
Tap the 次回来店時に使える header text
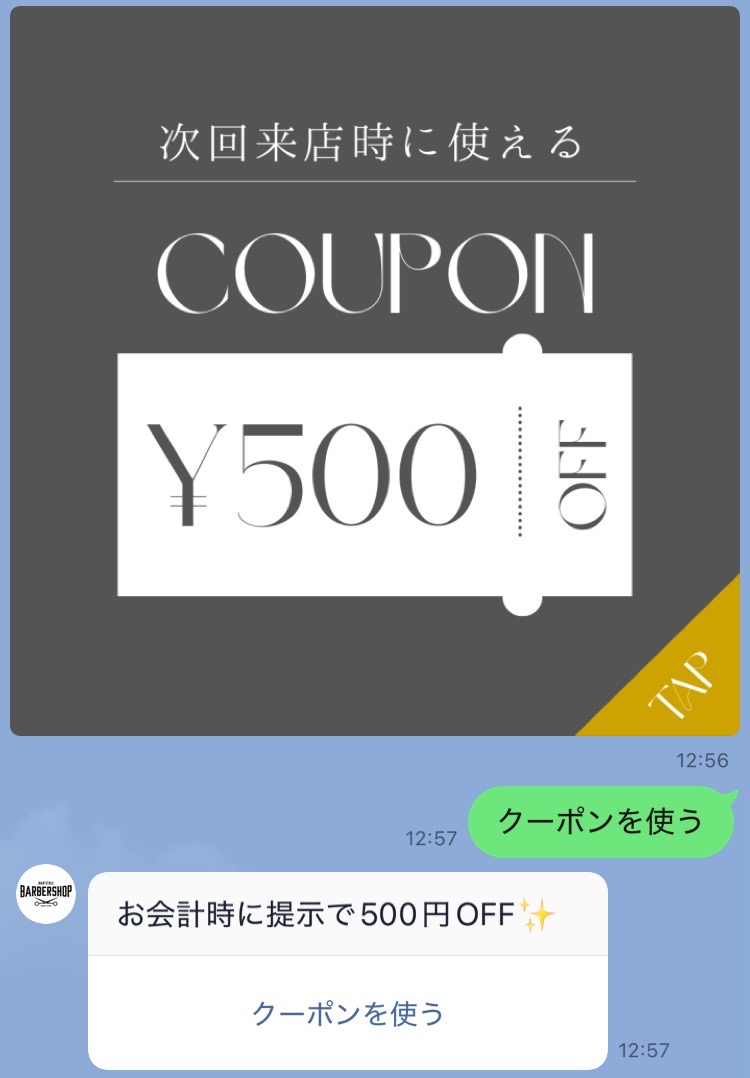375,143
